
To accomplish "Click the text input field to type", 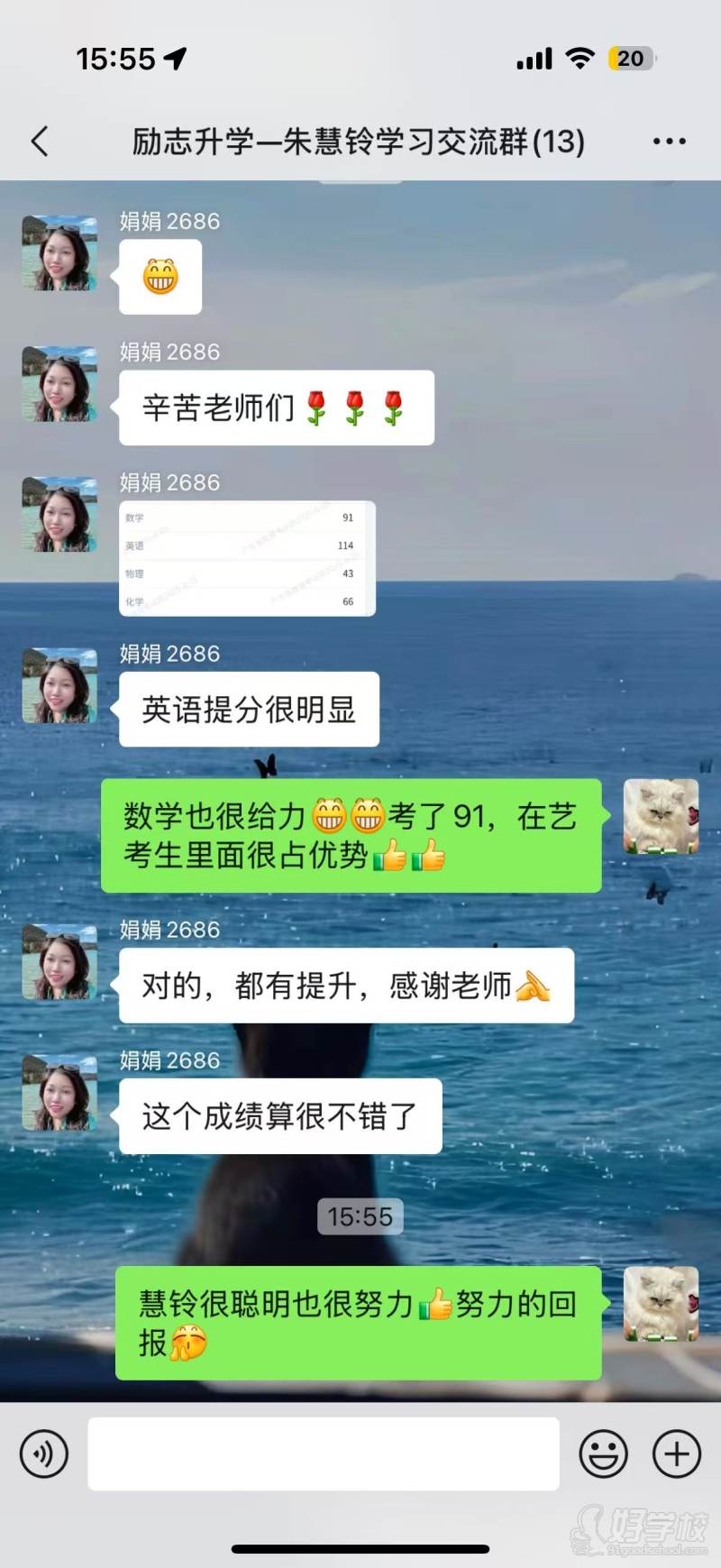I will click(326, 1454).
